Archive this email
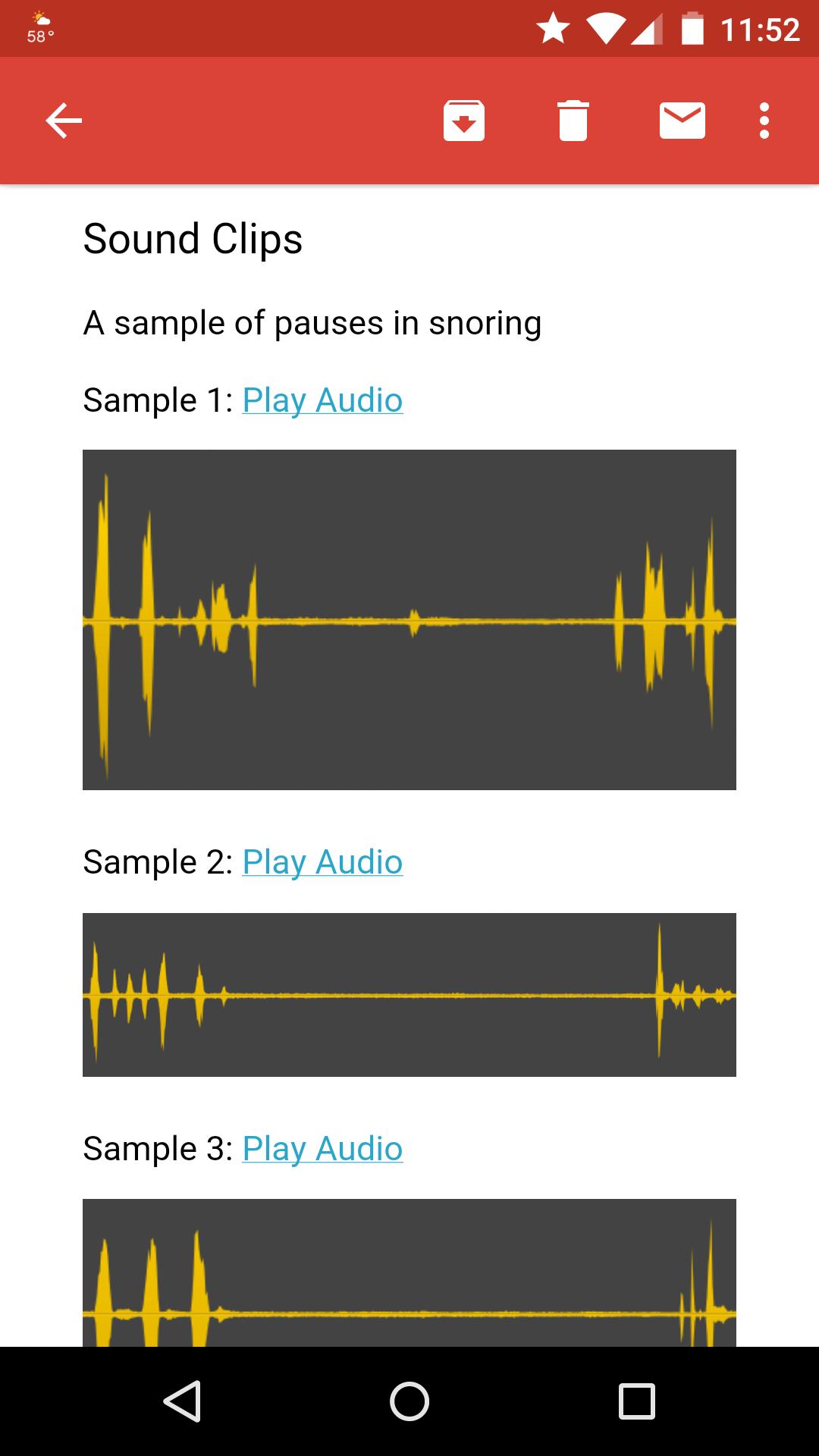 [463, 121]
